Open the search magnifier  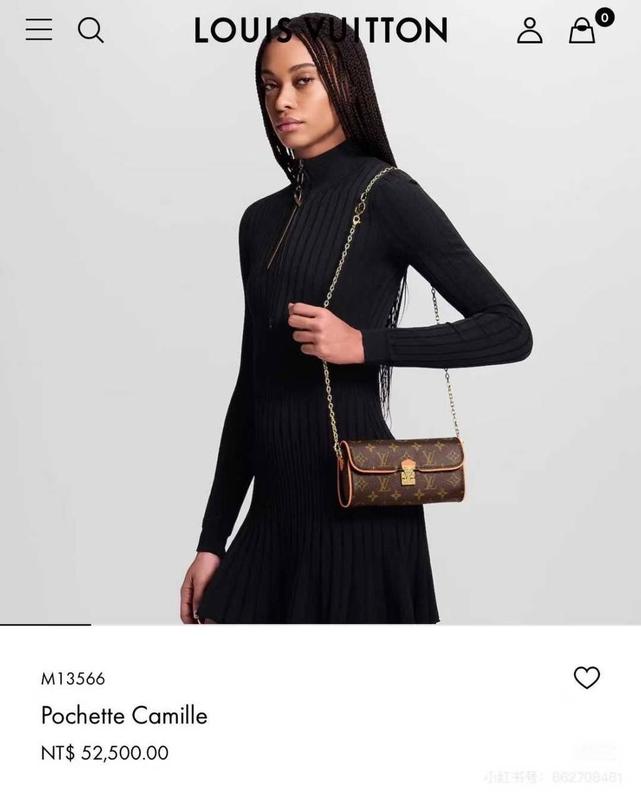pyautogui.click(x=91, y=30)
